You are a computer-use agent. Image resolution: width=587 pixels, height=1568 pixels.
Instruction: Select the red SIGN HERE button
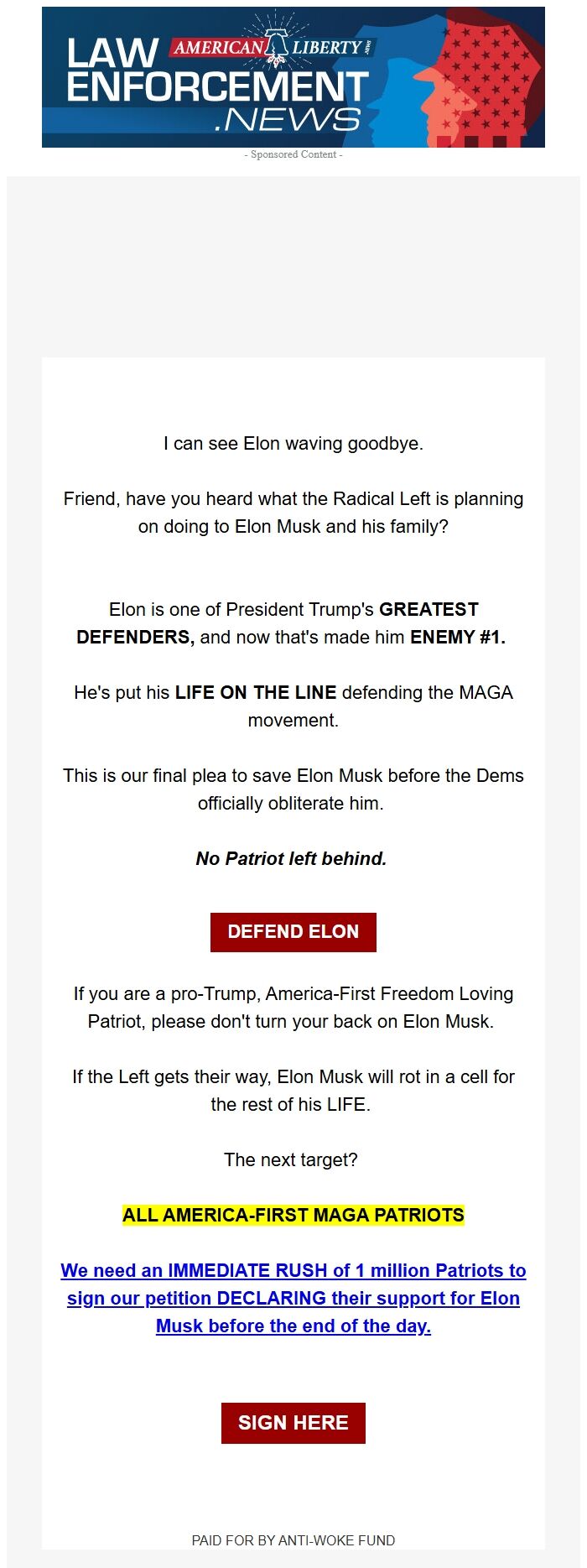293,1423
